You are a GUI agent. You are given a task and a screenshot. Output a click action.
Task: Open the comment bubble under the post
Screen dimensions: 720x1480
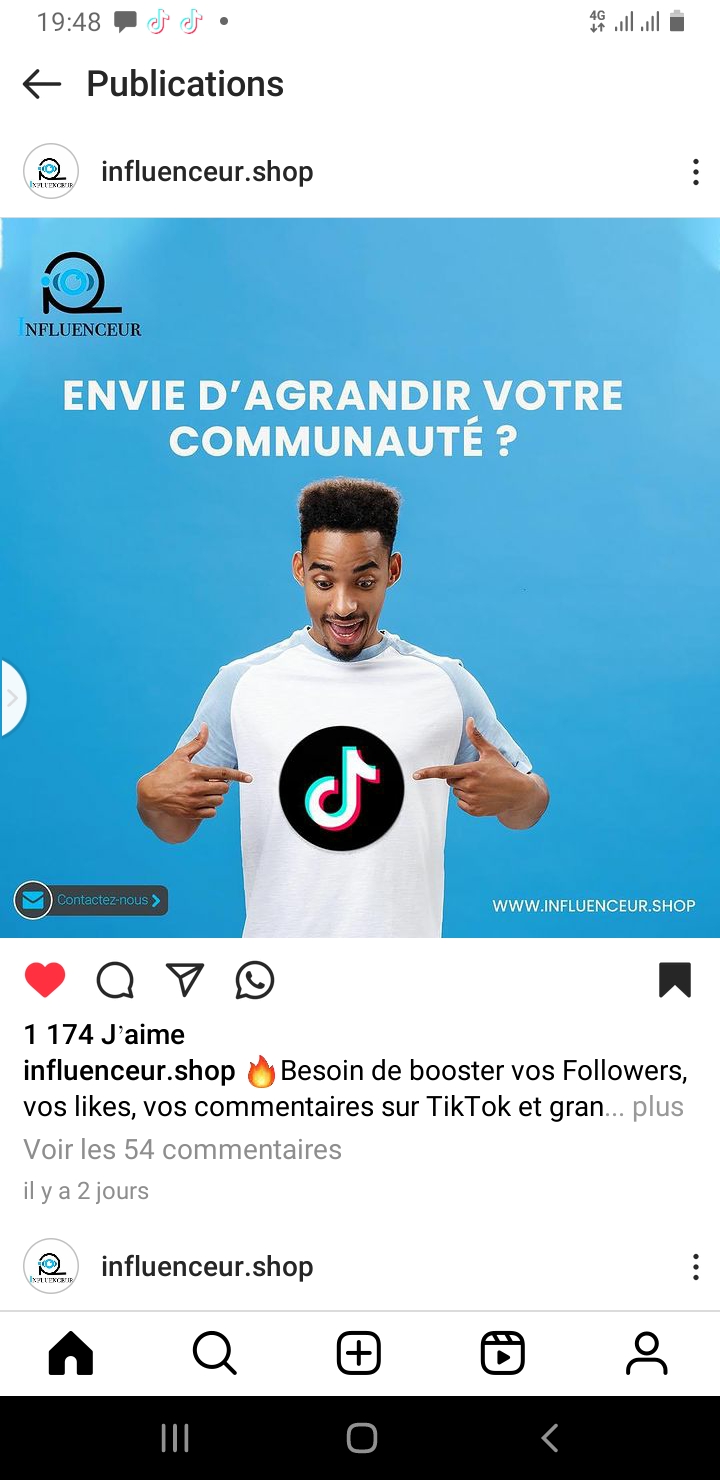click(x=115, y=980)
